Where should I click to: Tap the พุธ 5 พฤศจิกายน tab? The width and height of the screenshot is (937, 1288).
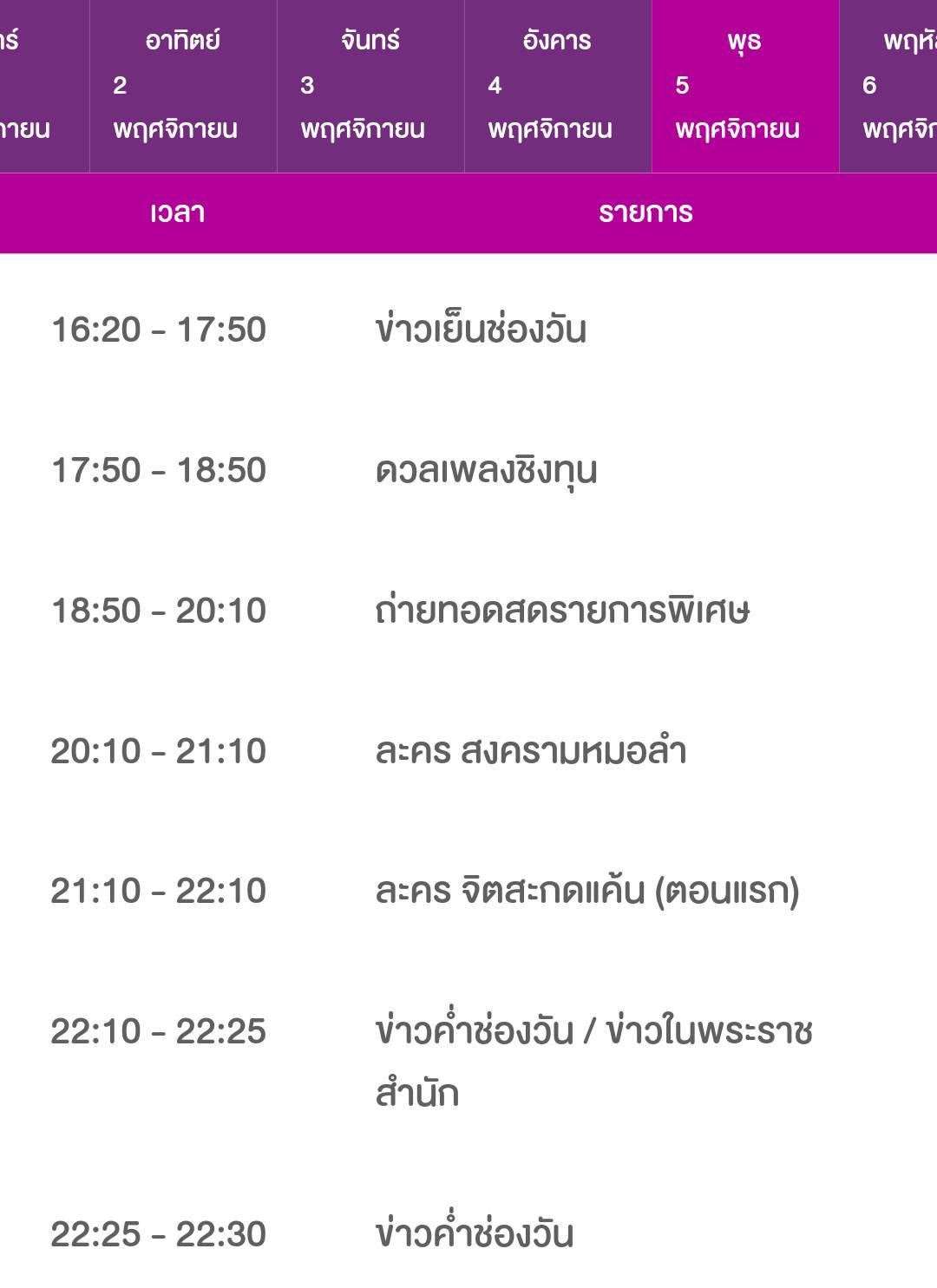tap(745, 86)
